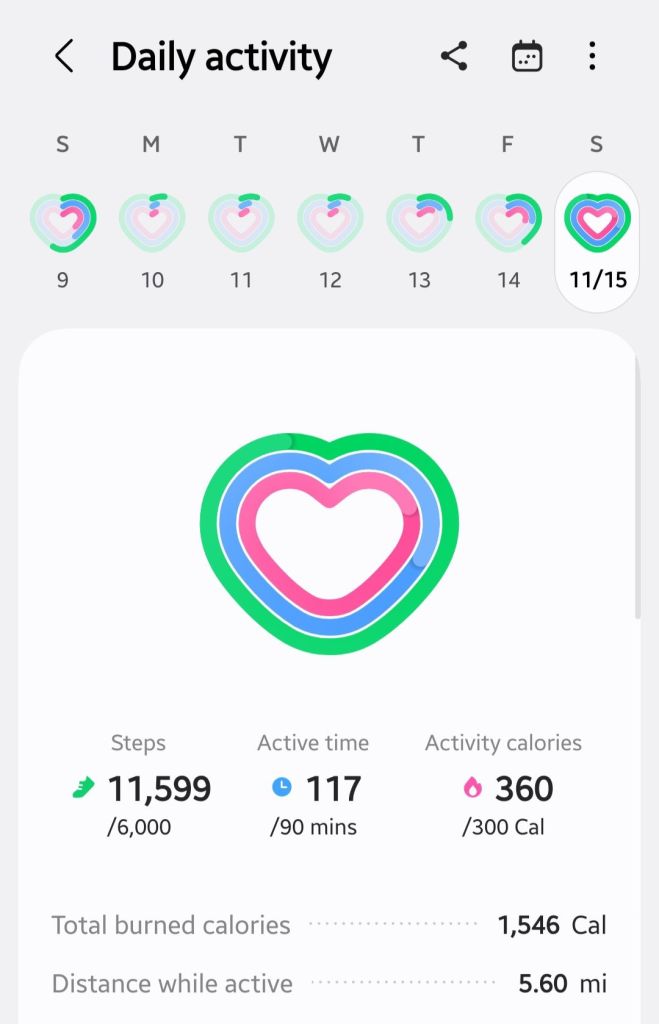The height and width of the screenshot is (1024, 659).
Task: Open the more options menu
Action: click(592, 57)
